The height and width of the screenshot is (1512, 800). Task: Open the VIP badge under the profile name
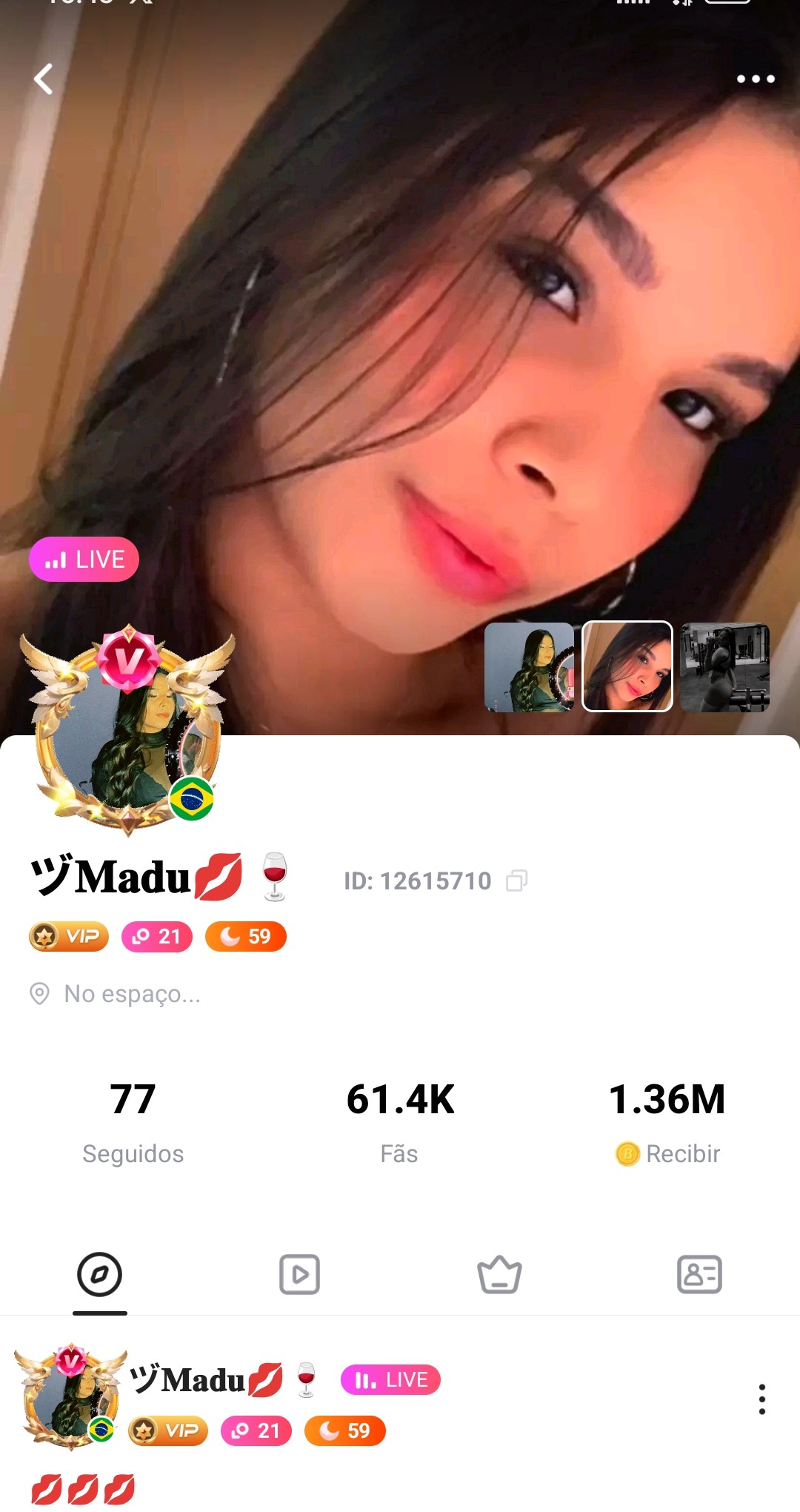point(69,937)
